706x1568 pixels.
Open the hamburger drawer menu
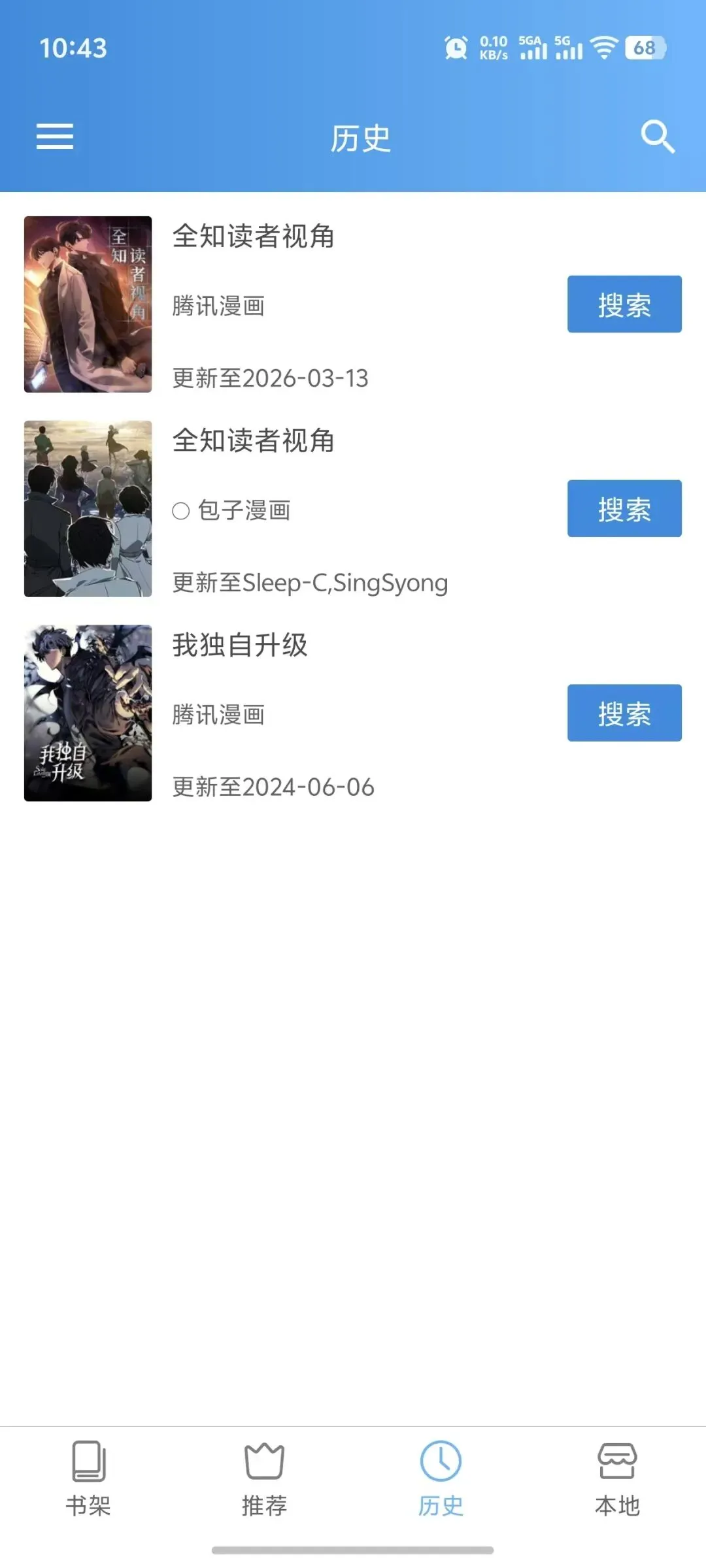[55, 137]
